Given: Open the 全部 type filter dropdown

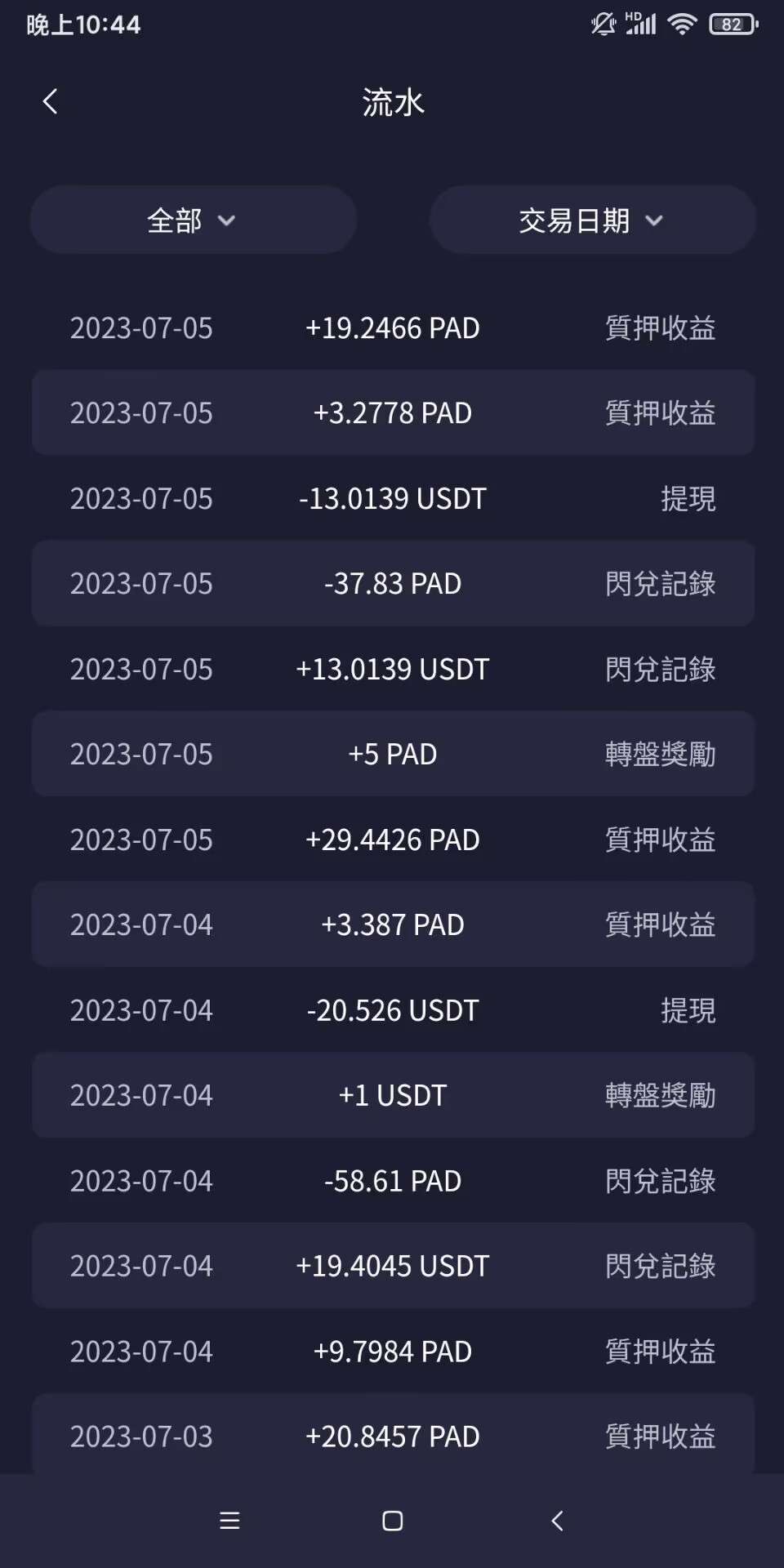Looking at the screenshot, I should coord(193,220).
